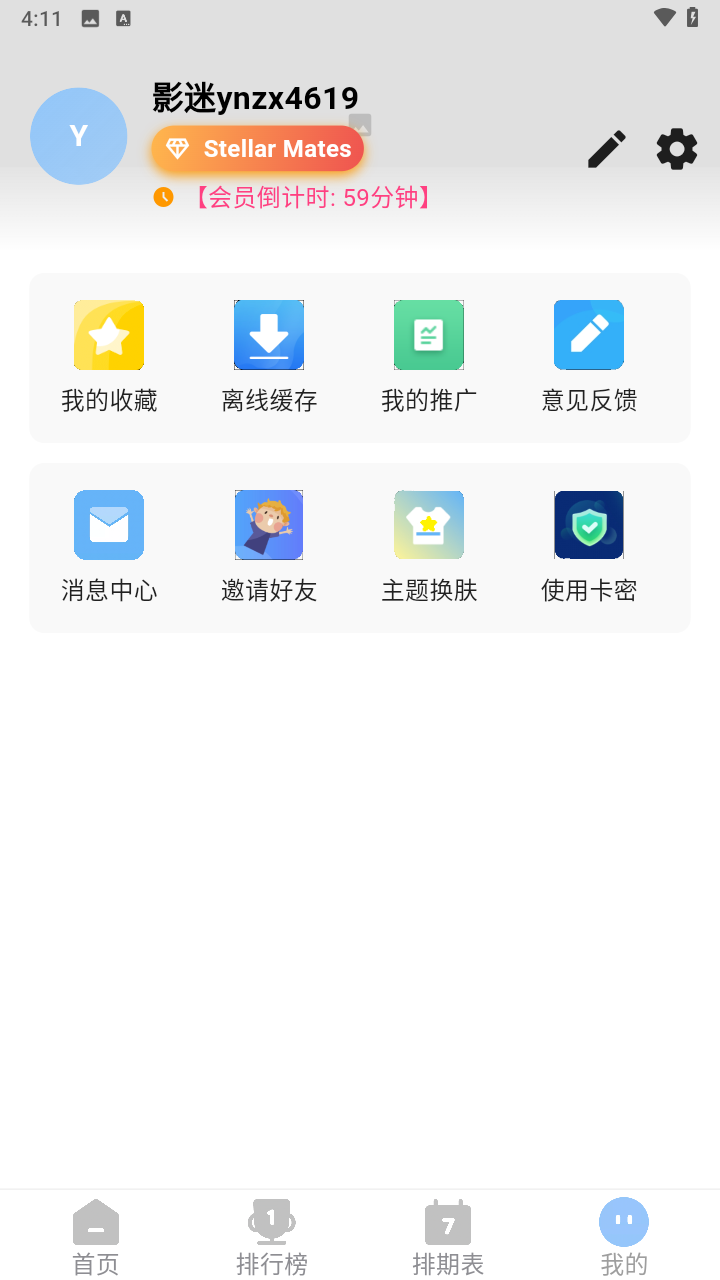Submit feedback via 意见反馈
Viewport: 720px width, 1280px height.
click(589, 356)
